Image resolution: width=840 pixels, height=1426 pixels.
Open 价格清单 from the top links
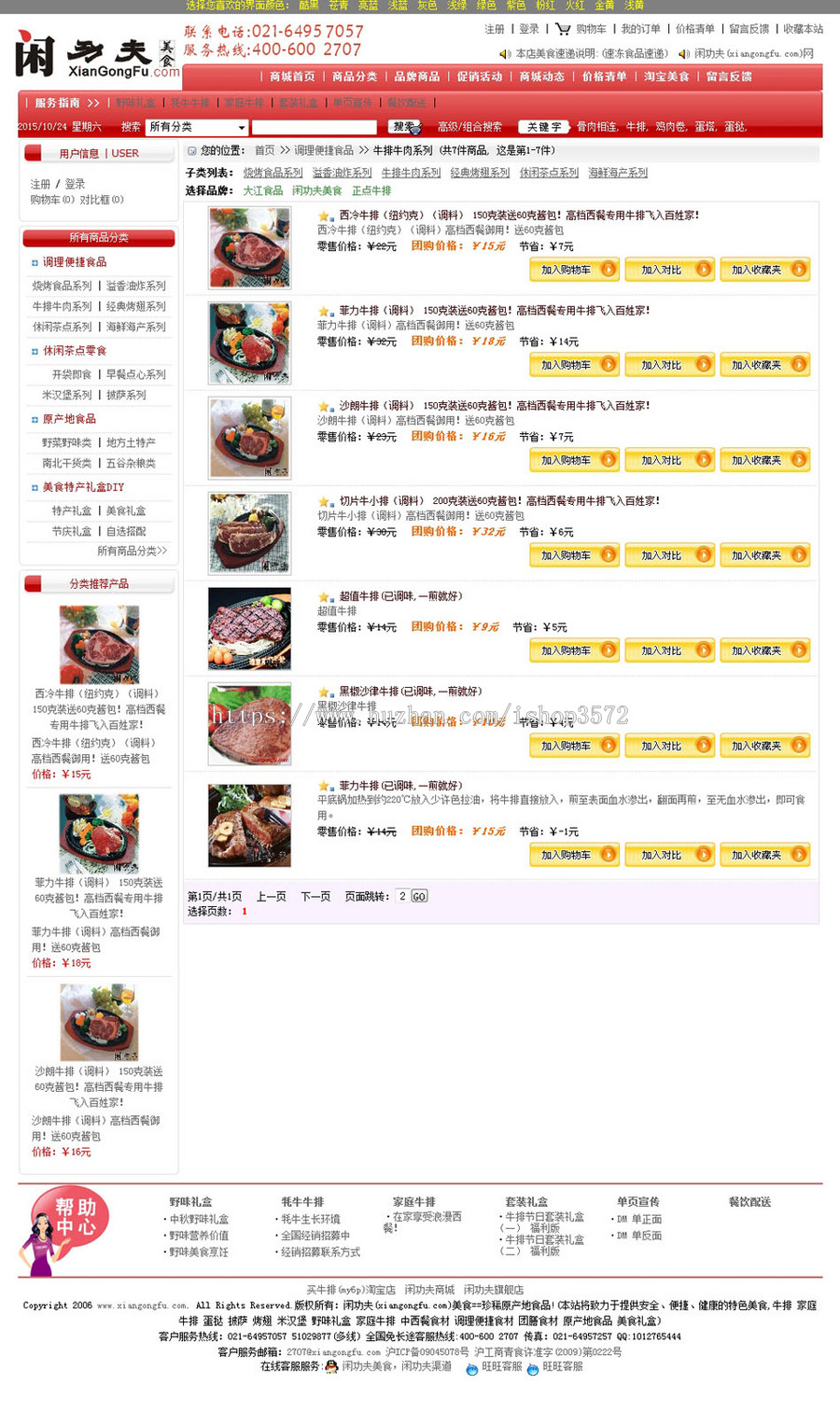(x=696, y=29)
